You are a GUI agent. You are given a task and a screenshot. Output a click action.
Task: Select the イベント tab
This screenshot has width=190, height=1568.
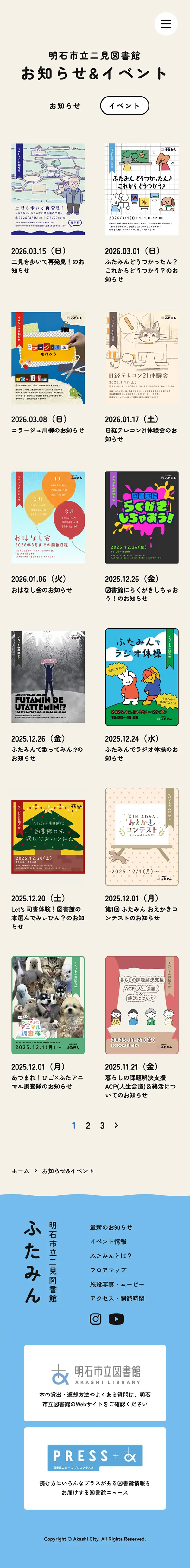(x=124, y=105)
